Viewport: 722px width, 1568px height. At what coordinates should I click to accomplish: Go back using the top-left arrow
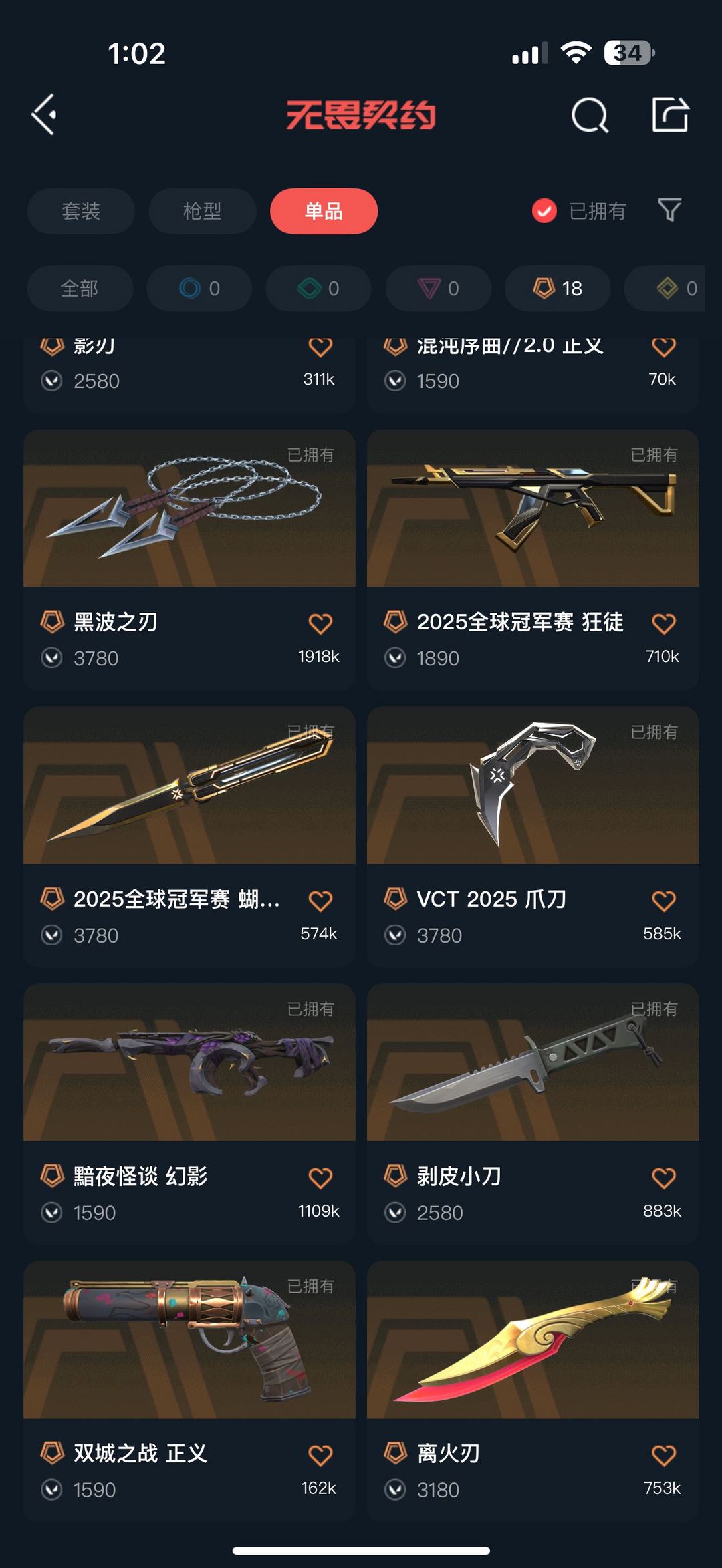[44, 115]
